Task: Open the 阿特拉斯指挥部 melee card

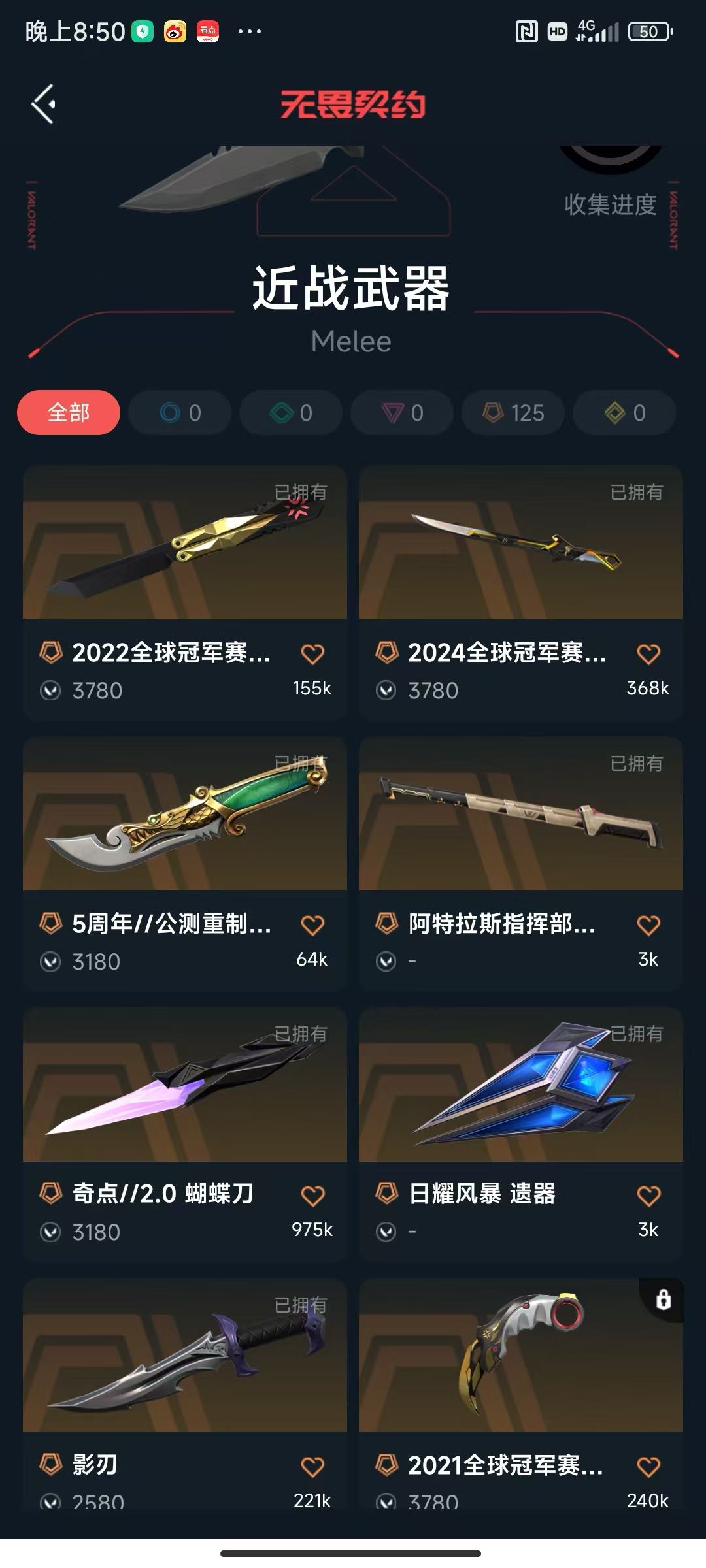Action: click(520, 815)
